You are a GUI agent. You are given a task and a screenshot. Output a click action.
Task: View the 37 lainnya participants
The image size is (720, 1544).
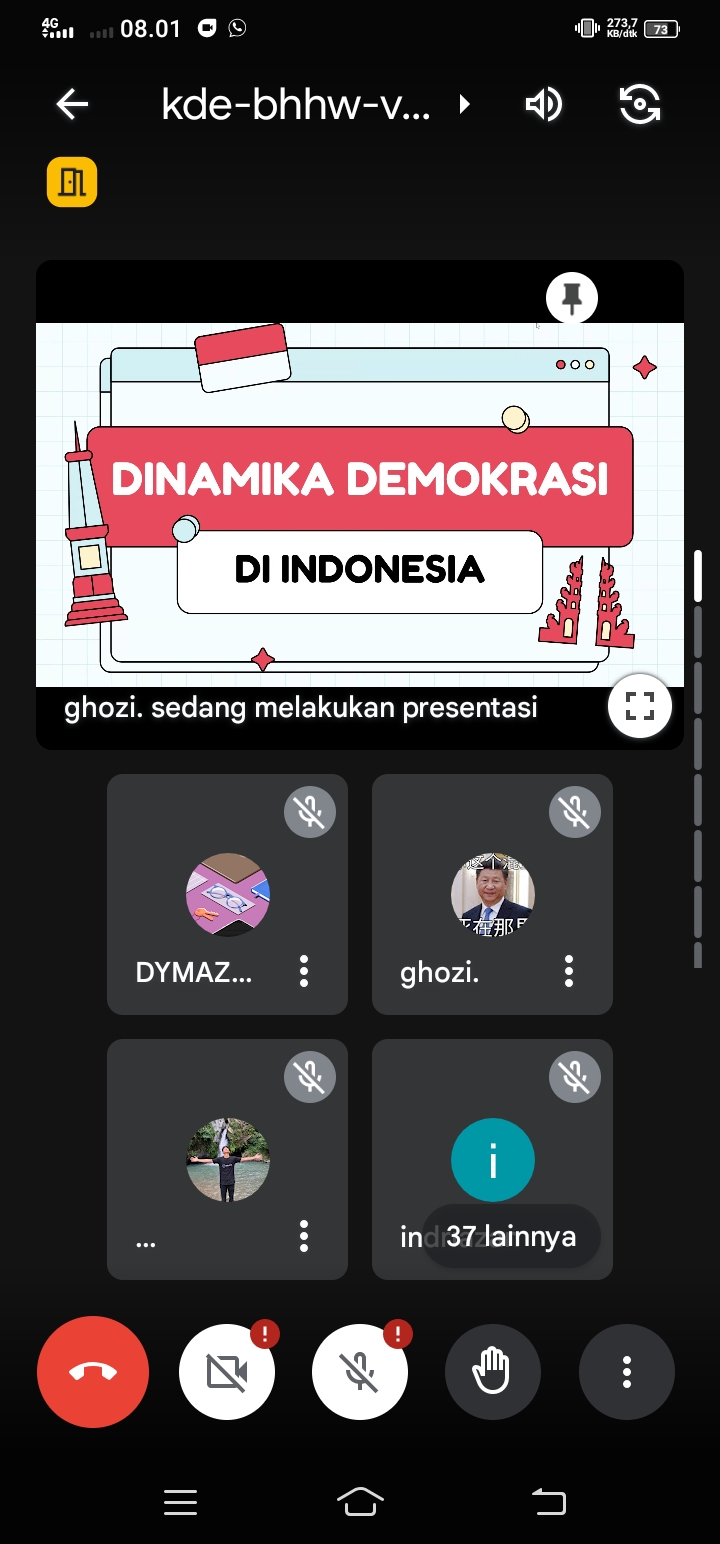click(x=511, y=1236)
